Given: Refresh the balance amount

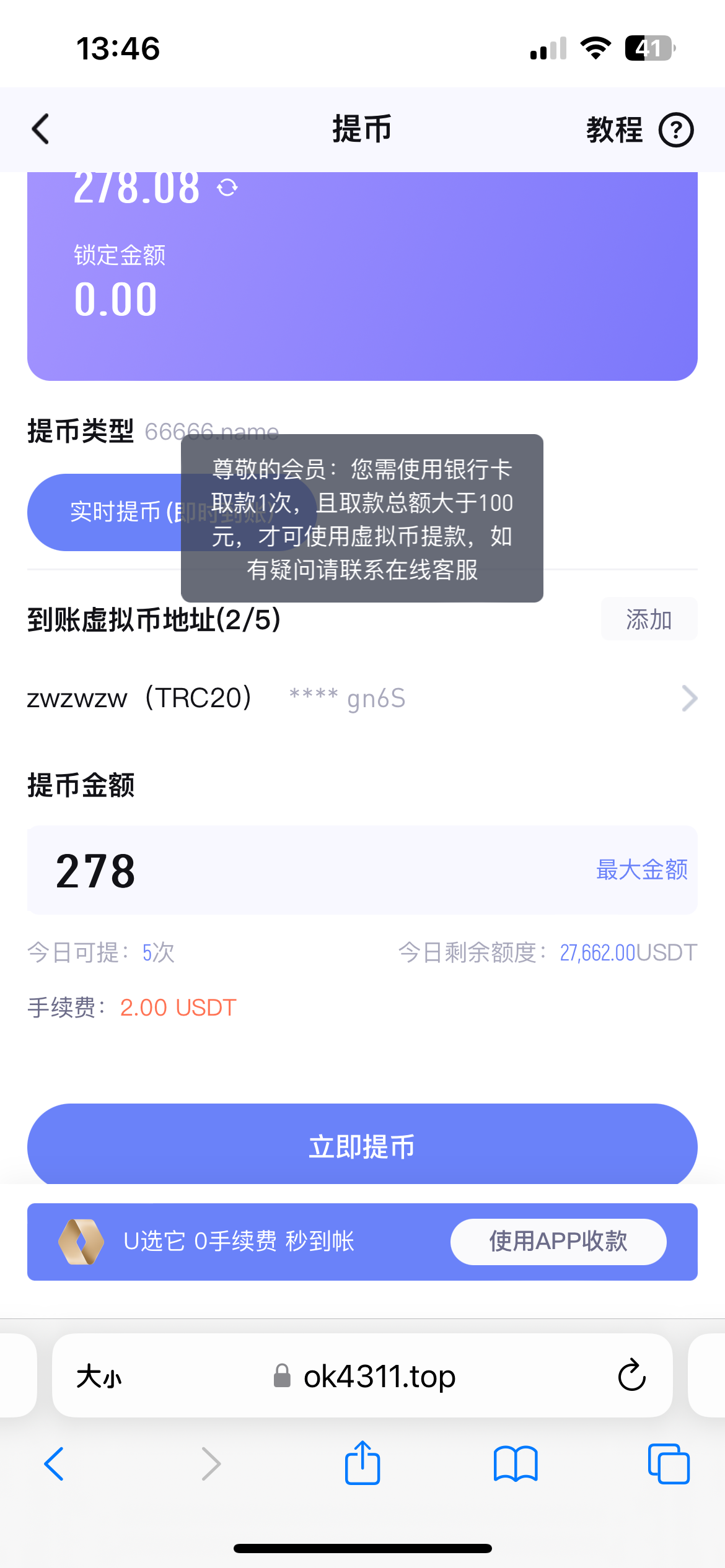Looking at the screenshot, I should [x=227, y=187].
